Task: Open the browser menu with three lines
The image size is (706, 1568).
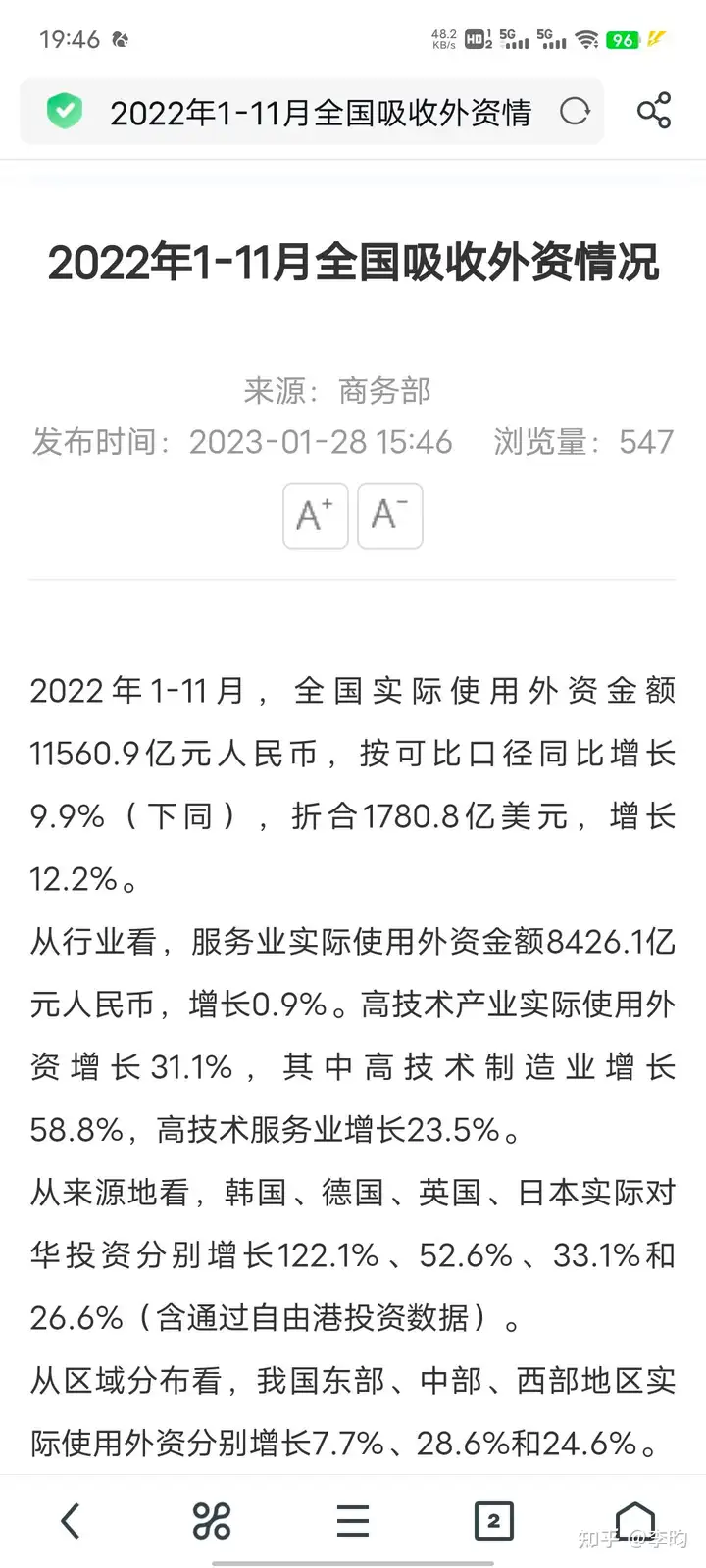Action: tap(352, 1521)
